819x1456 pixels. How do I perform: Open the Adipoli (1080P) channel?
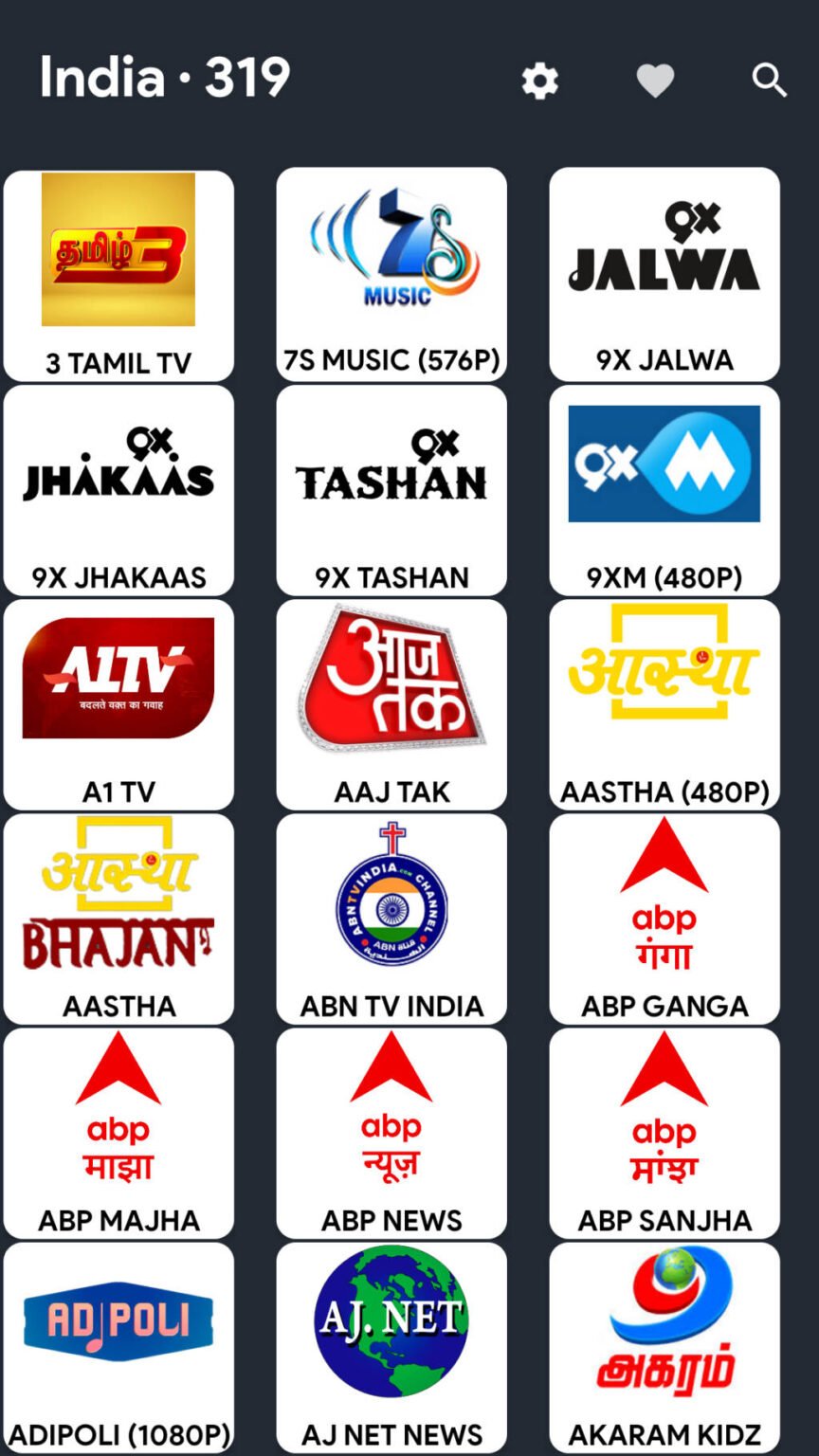pos(118,1347)
